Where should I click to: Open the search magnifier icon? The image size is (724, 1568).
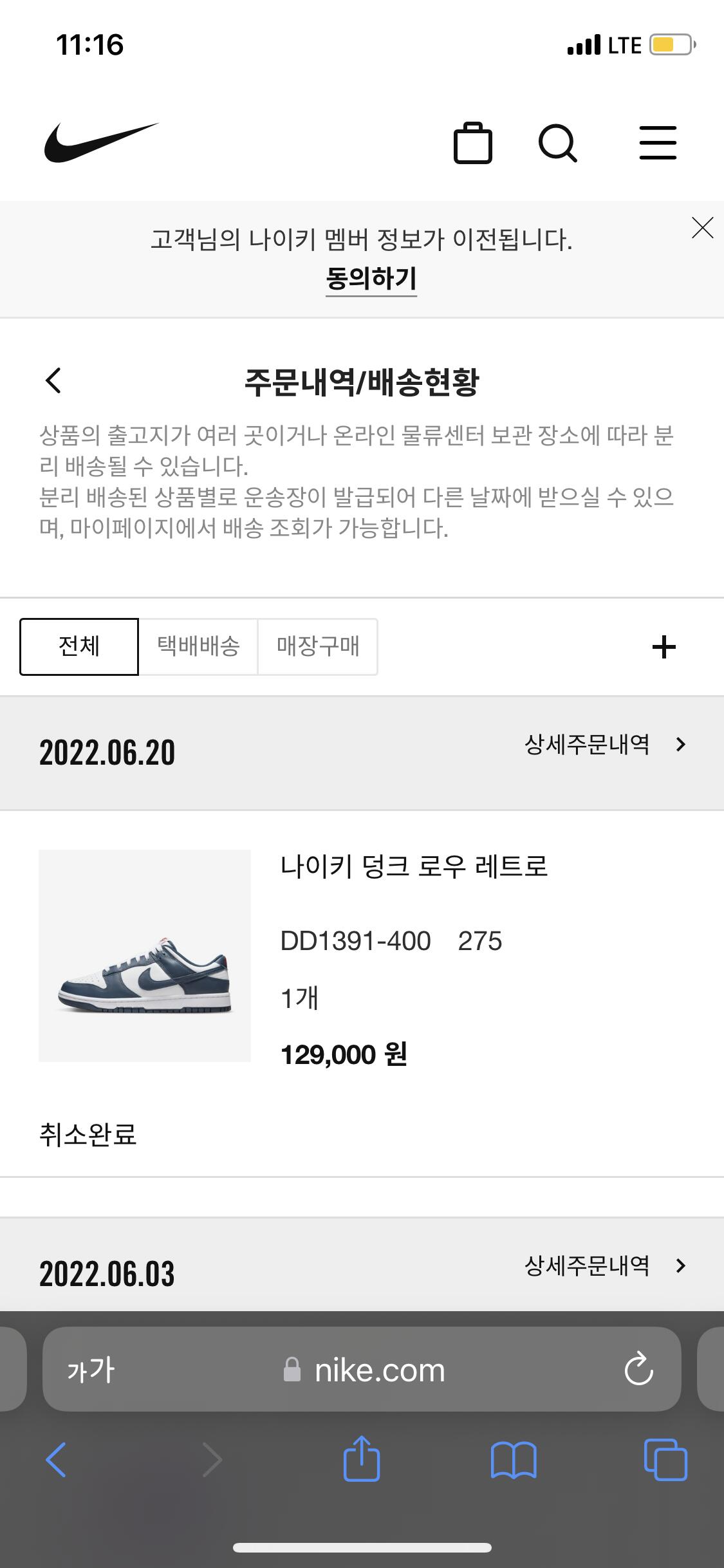[x=557, y=143]
